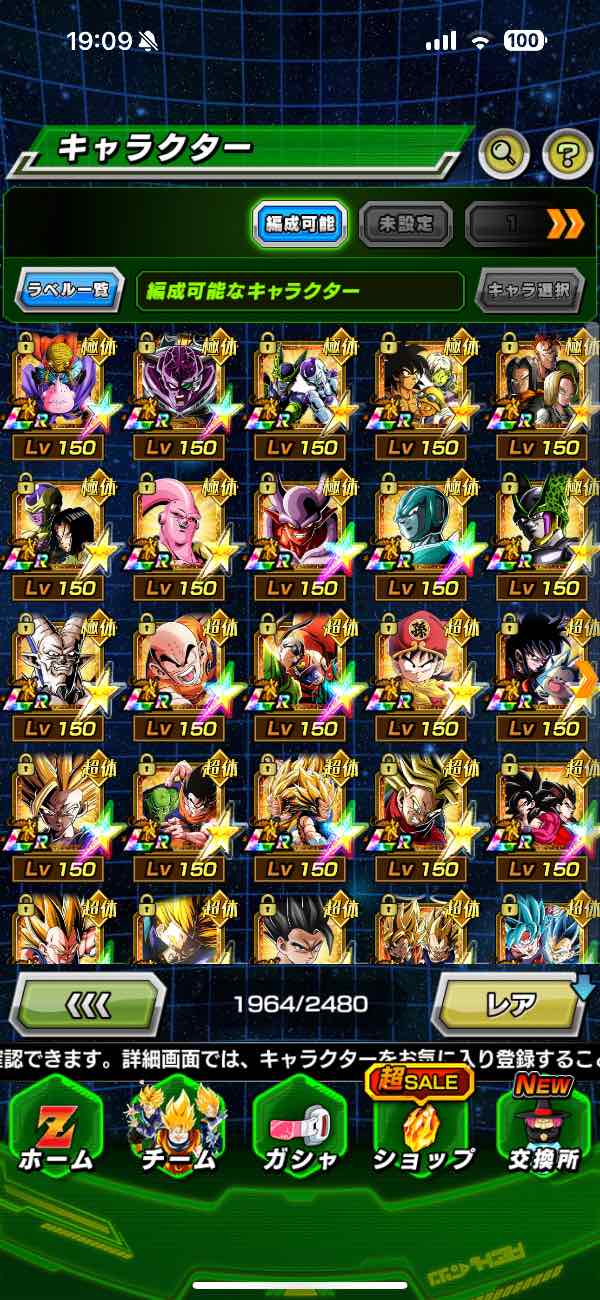Change sort order with レア button
Viewport: 600px width, 1300px height.
pos(509,1003)
